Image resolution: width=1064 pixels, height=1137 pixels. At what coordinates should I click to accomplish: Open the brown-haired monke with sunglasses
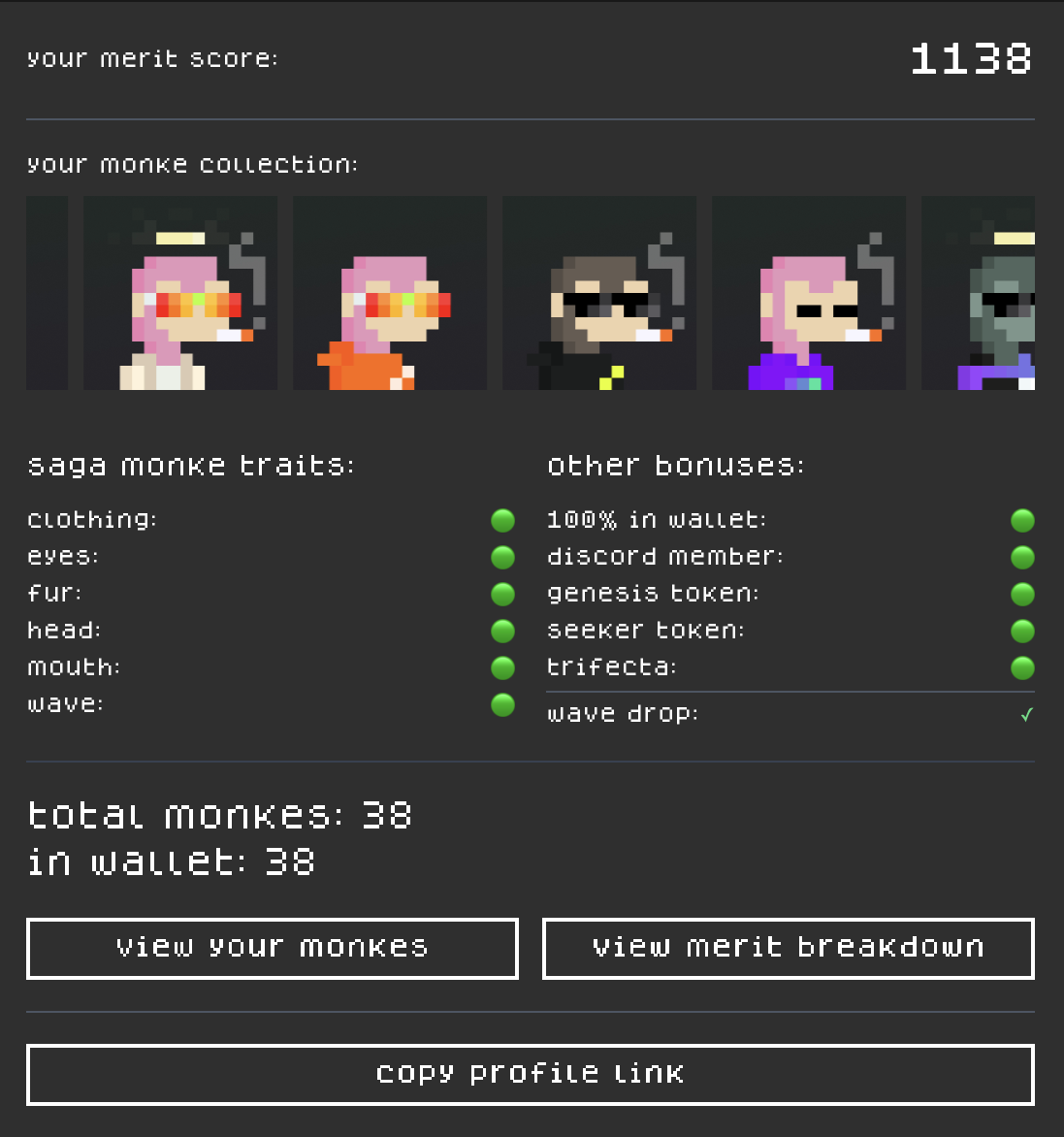[x=599, y=293]
